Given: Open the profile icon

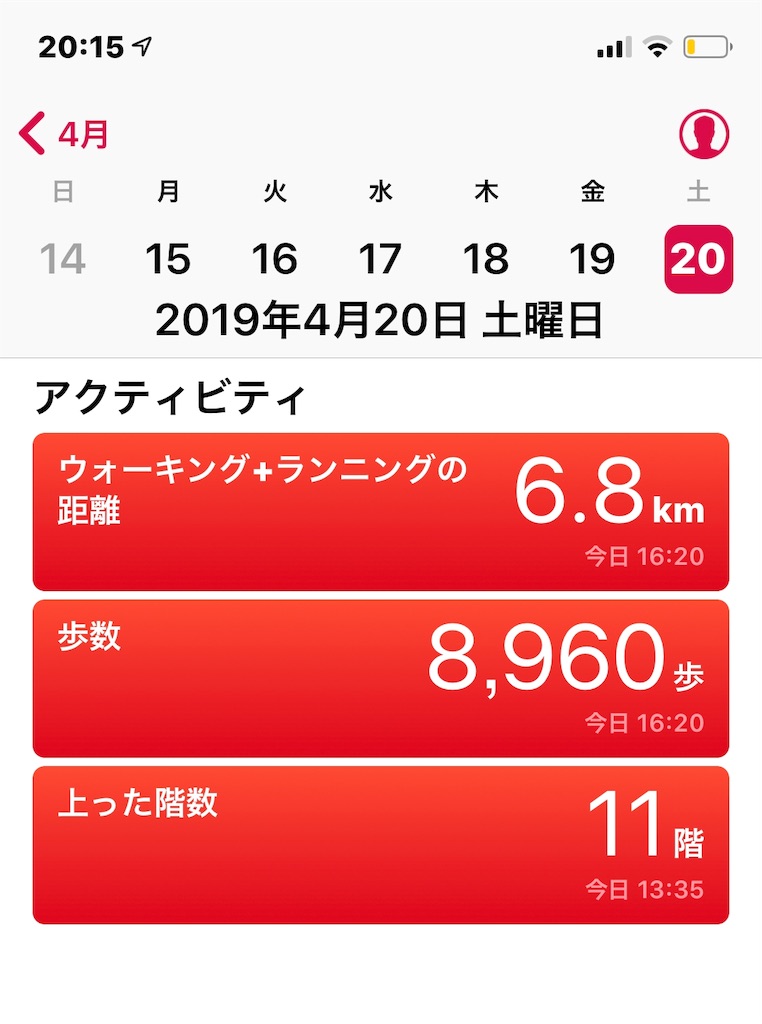Looking at the screenshot, I should point(704,134).
